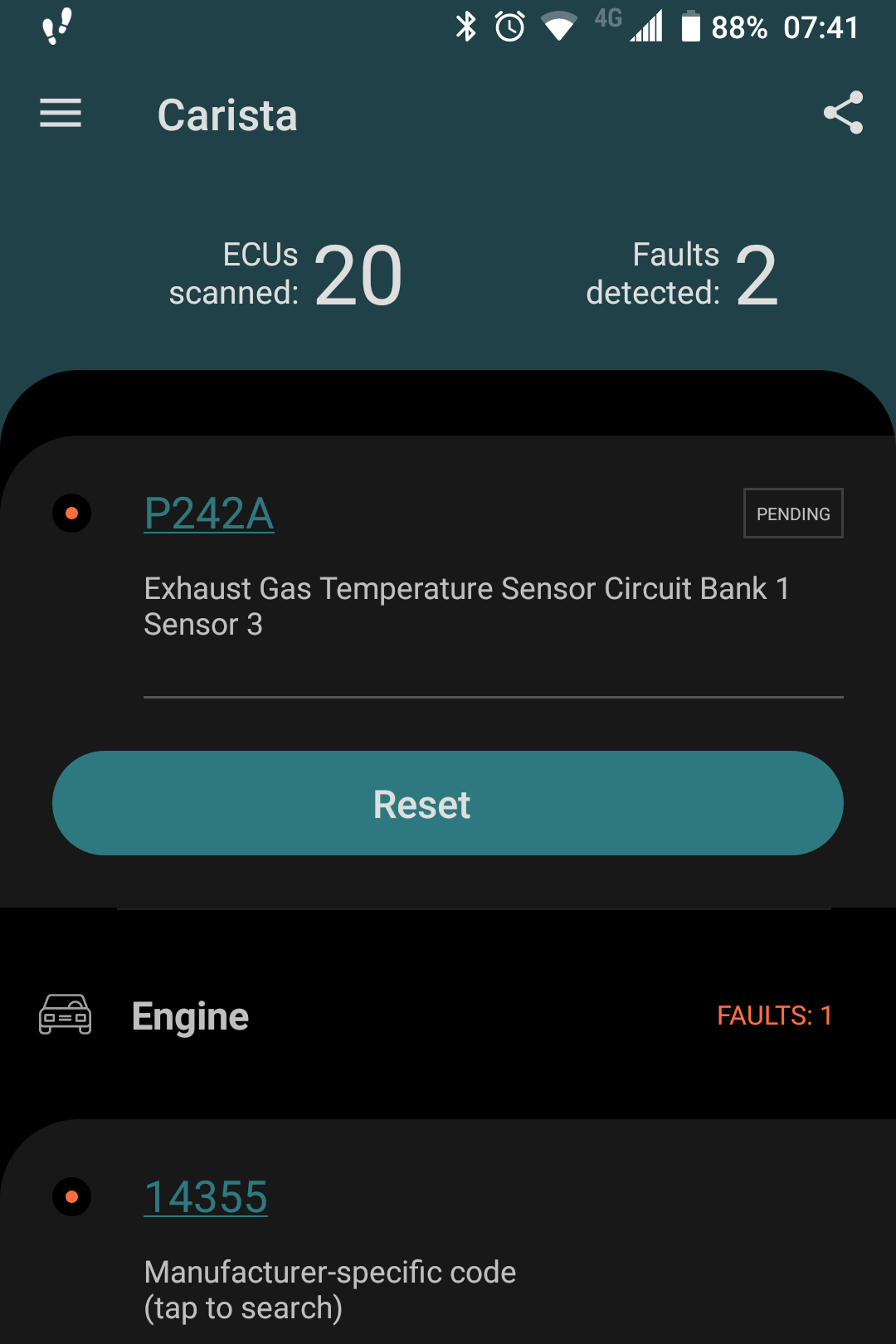Tap the alarm clock icon in status bar
Image resolution: width=896 pixels, height=1344 pixels.
[x=509, y=27]
